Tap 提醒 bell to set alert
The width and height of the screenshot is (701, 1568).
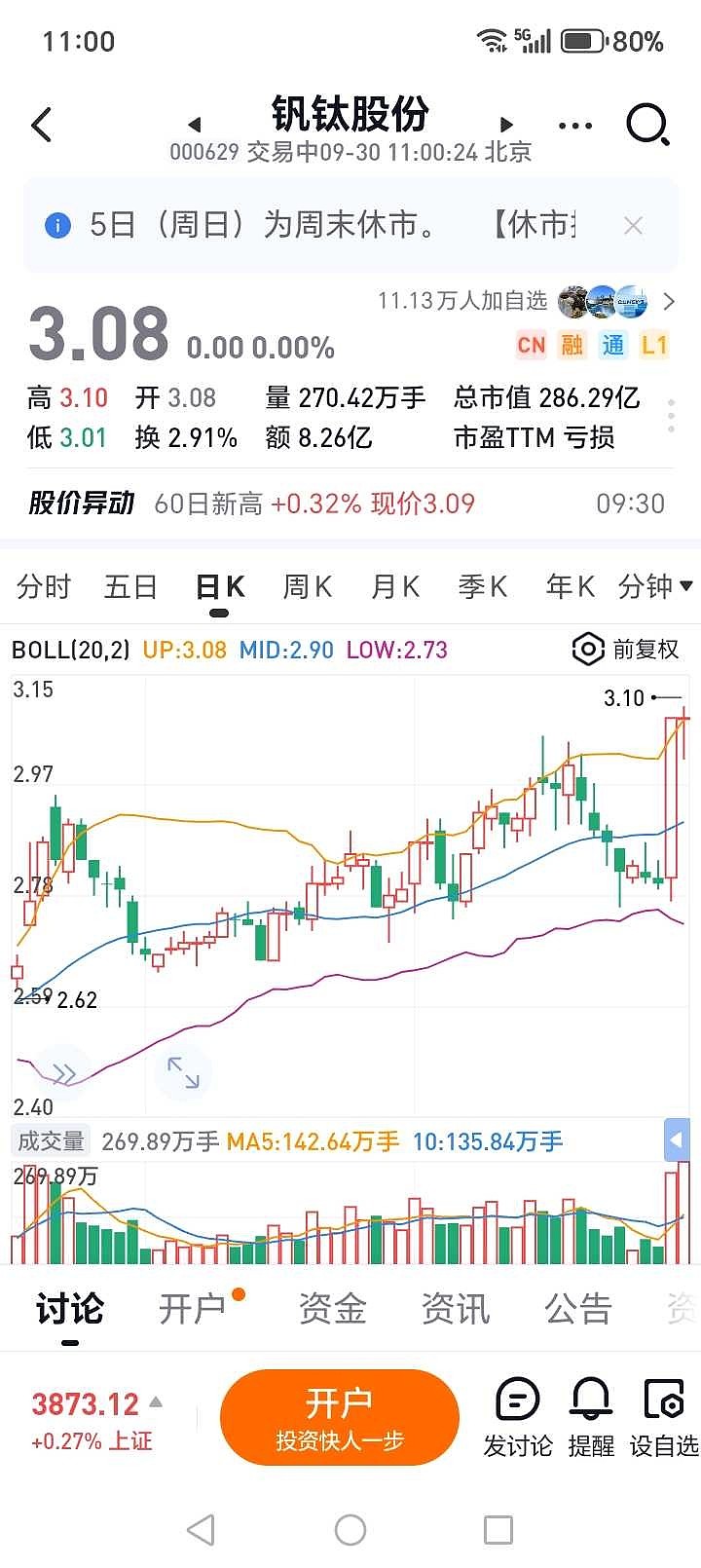(x=591, y=1417)
